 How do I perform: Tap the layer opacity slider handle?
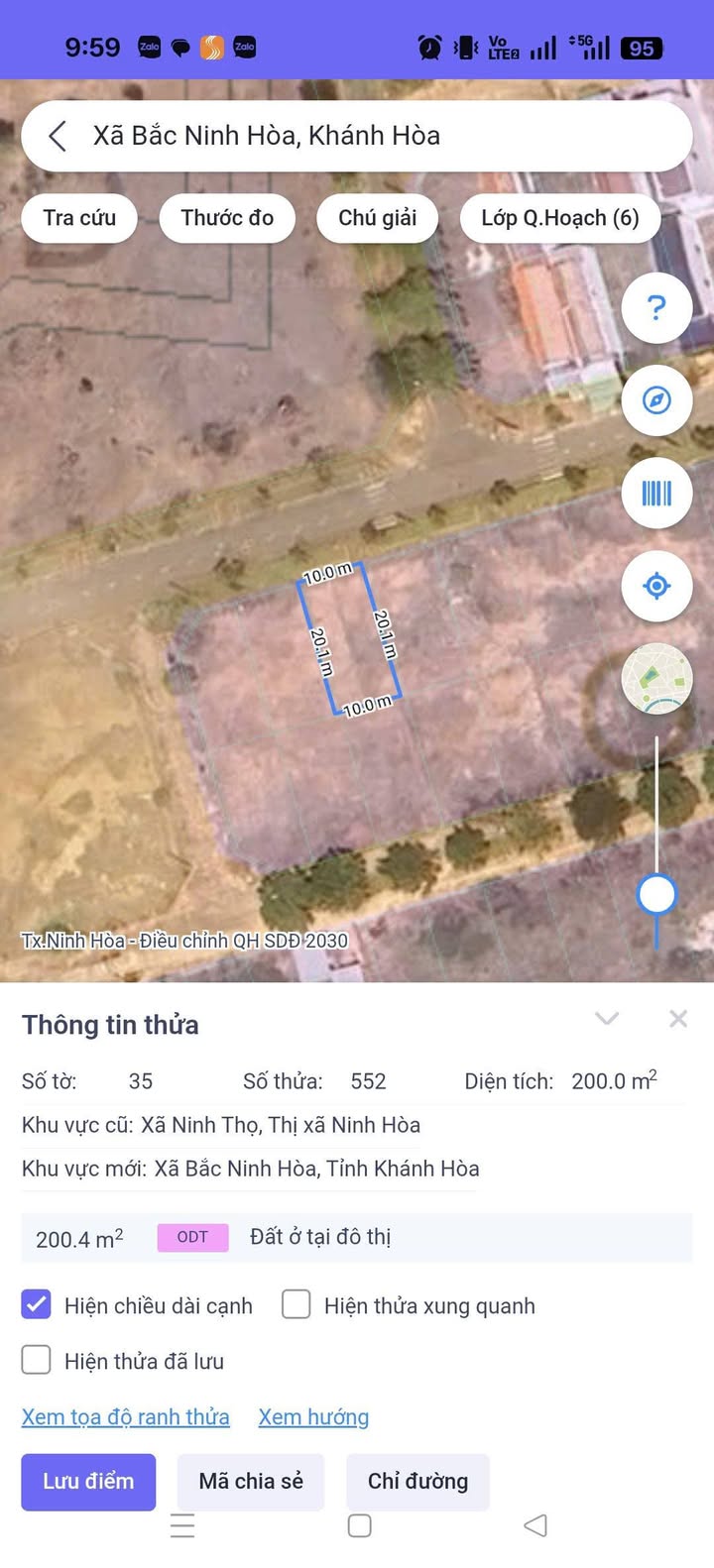coord(656,894)
